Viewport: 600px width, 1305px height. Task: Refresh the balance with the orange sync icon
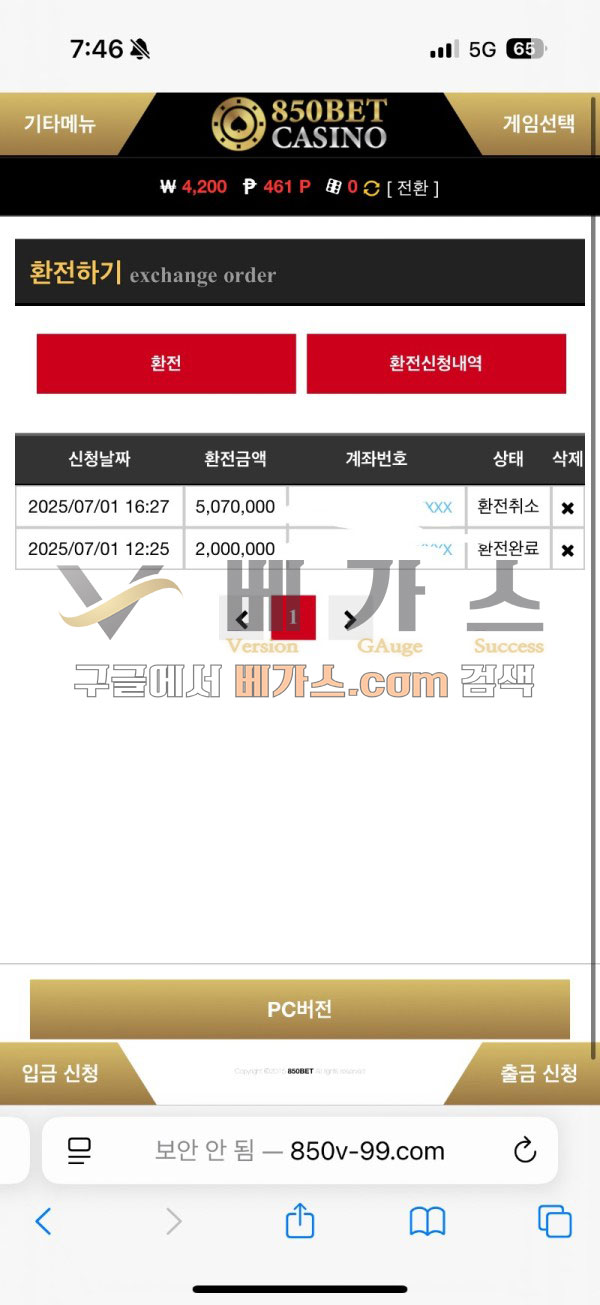(371, 187)
